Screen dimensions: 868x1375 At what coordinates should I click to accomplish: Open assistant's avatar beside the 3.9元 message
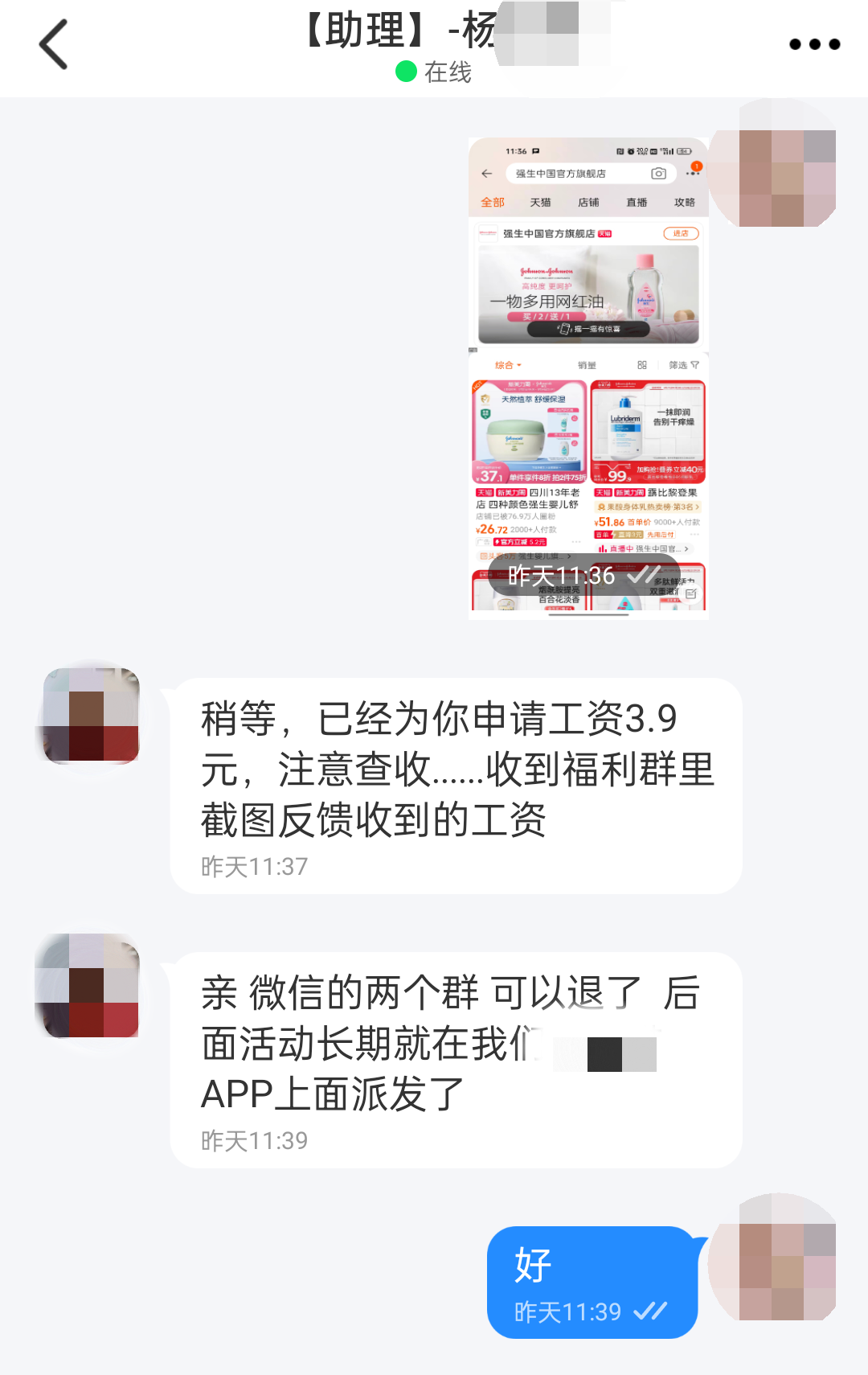[92, 715]
